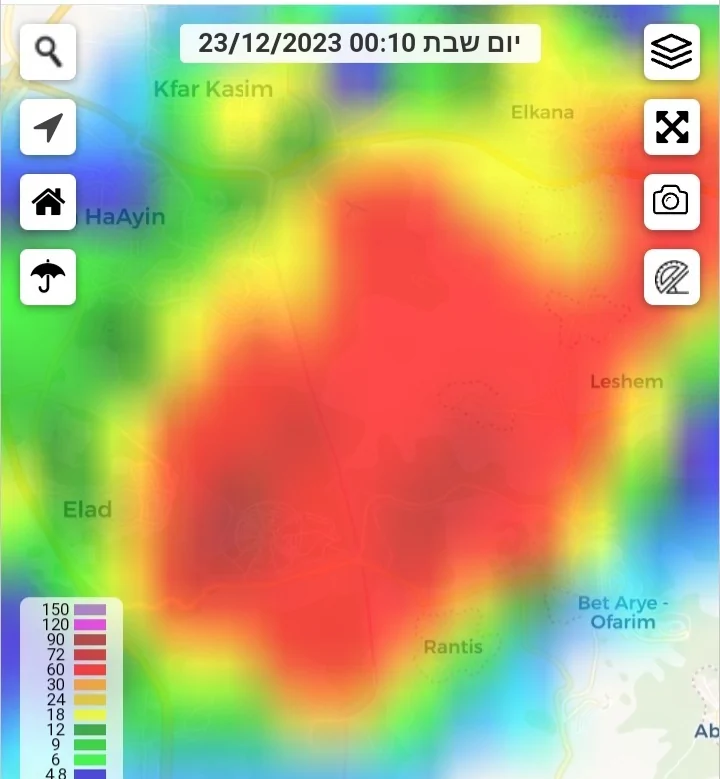Open the umbrella rain forecast button
720x779 pixels.
click(x=48, y=277)
